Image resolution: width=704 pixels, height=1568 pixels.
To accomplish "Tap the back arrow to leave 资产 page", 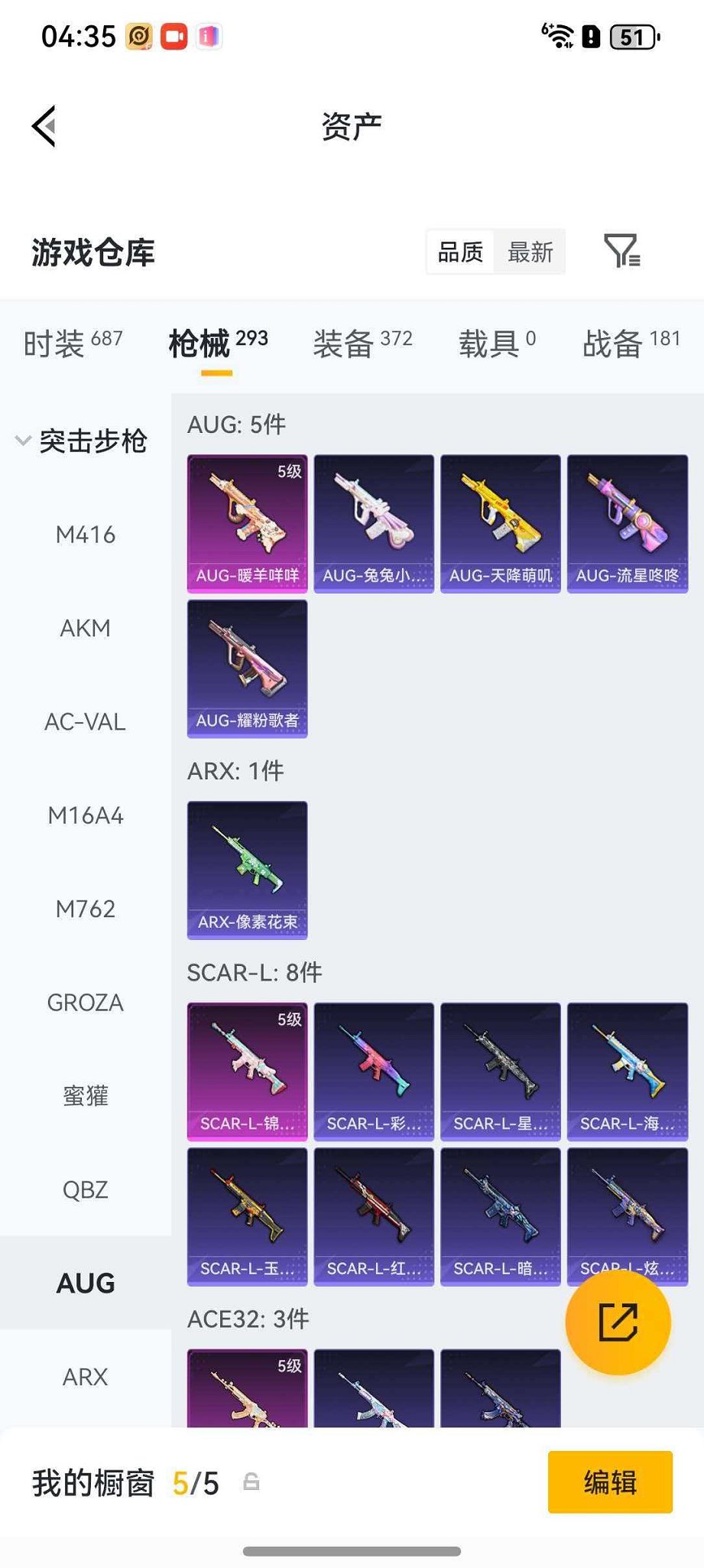I will tap(44, 125).
